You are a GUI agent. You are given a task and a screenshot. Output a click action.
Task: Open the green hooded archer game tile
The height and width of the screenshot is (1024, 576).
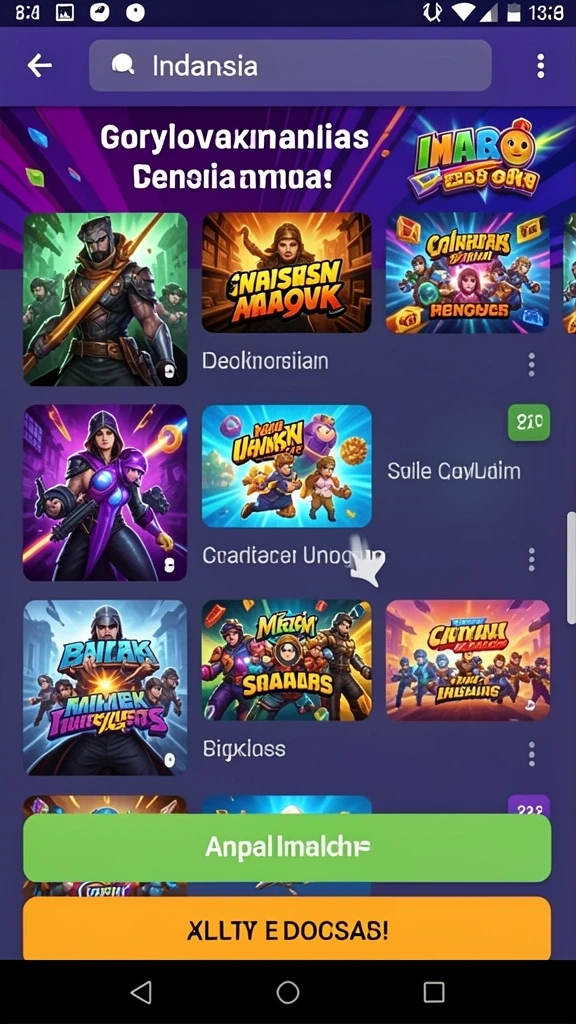(x=105, y=299)
